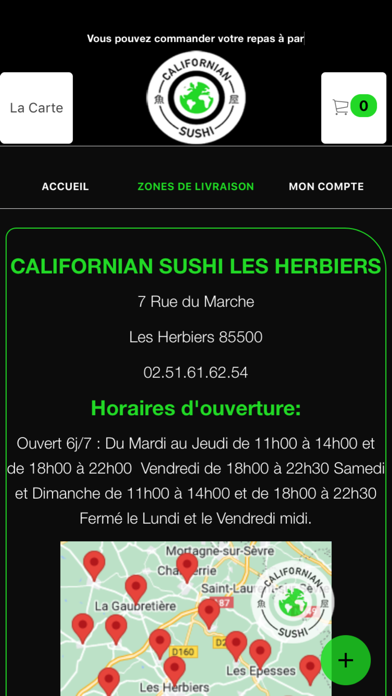Image resolution: width=392 pixels, height=696 pixels.
Task: Open the delivery zones map
Action: click(x=196, y=618)
